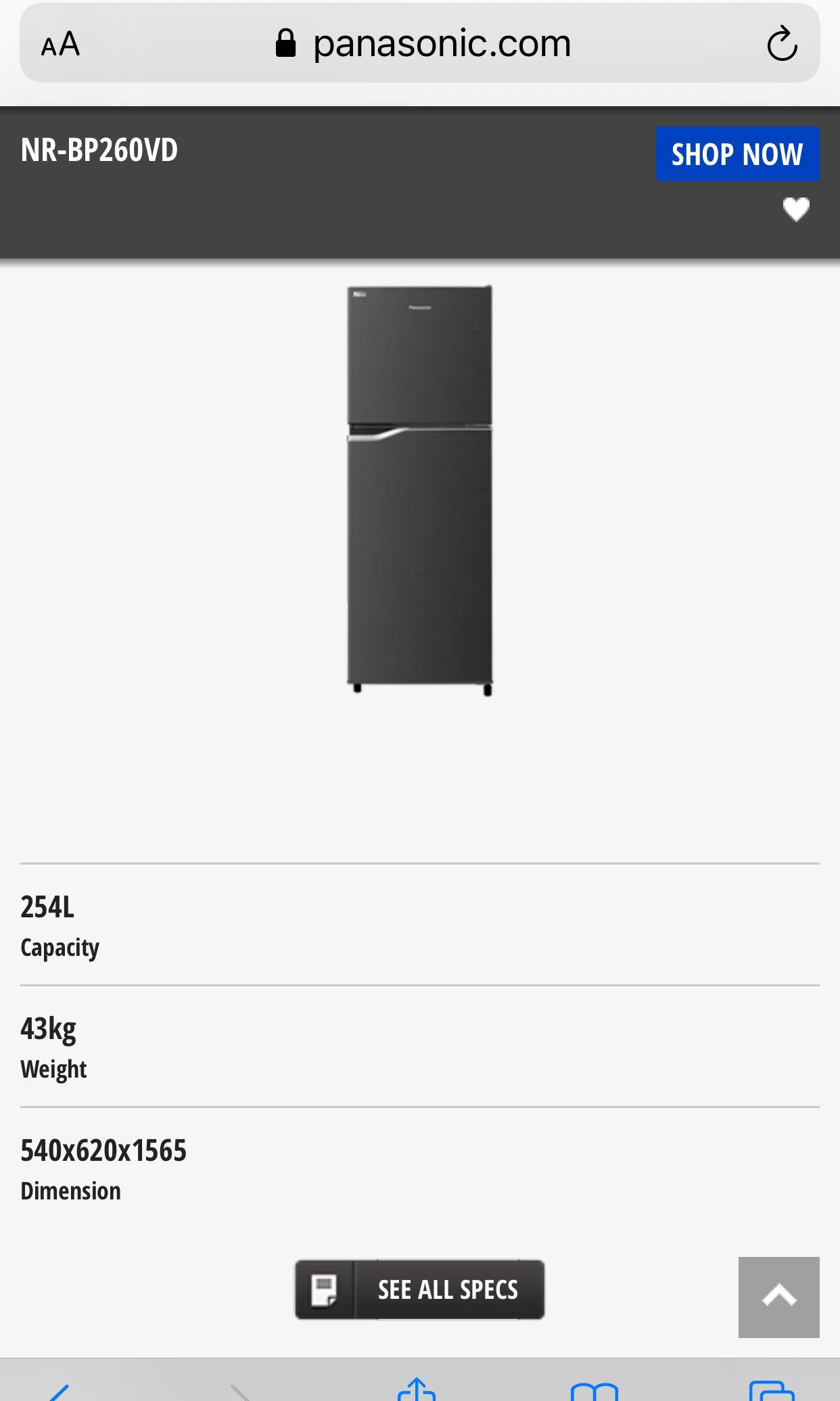Reload the panasonic.com page
The width and height of the screenshot is (840, 1401).
[x=782, y=45]
